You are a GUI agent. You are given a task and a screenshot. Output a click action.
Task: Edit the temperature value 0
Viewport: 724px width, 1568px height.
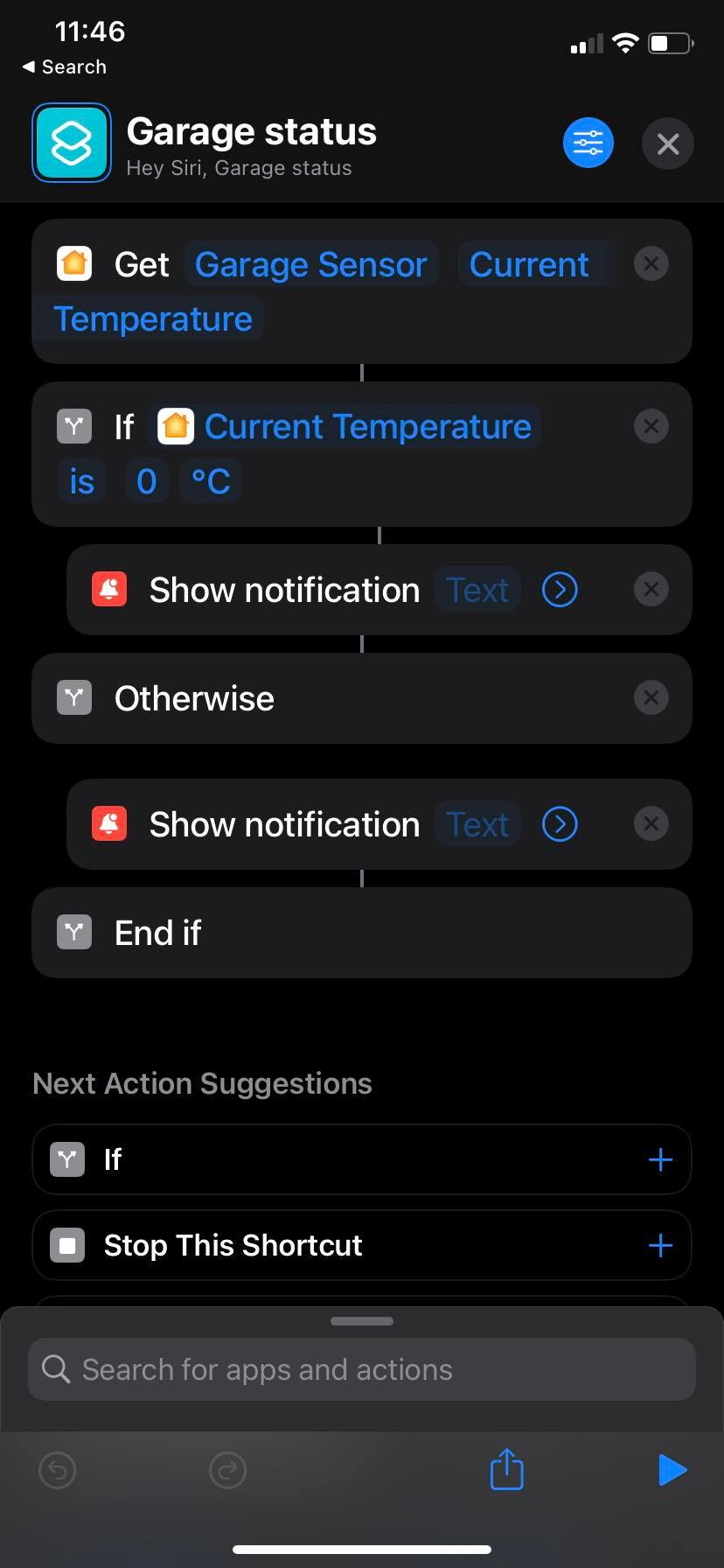145,480
